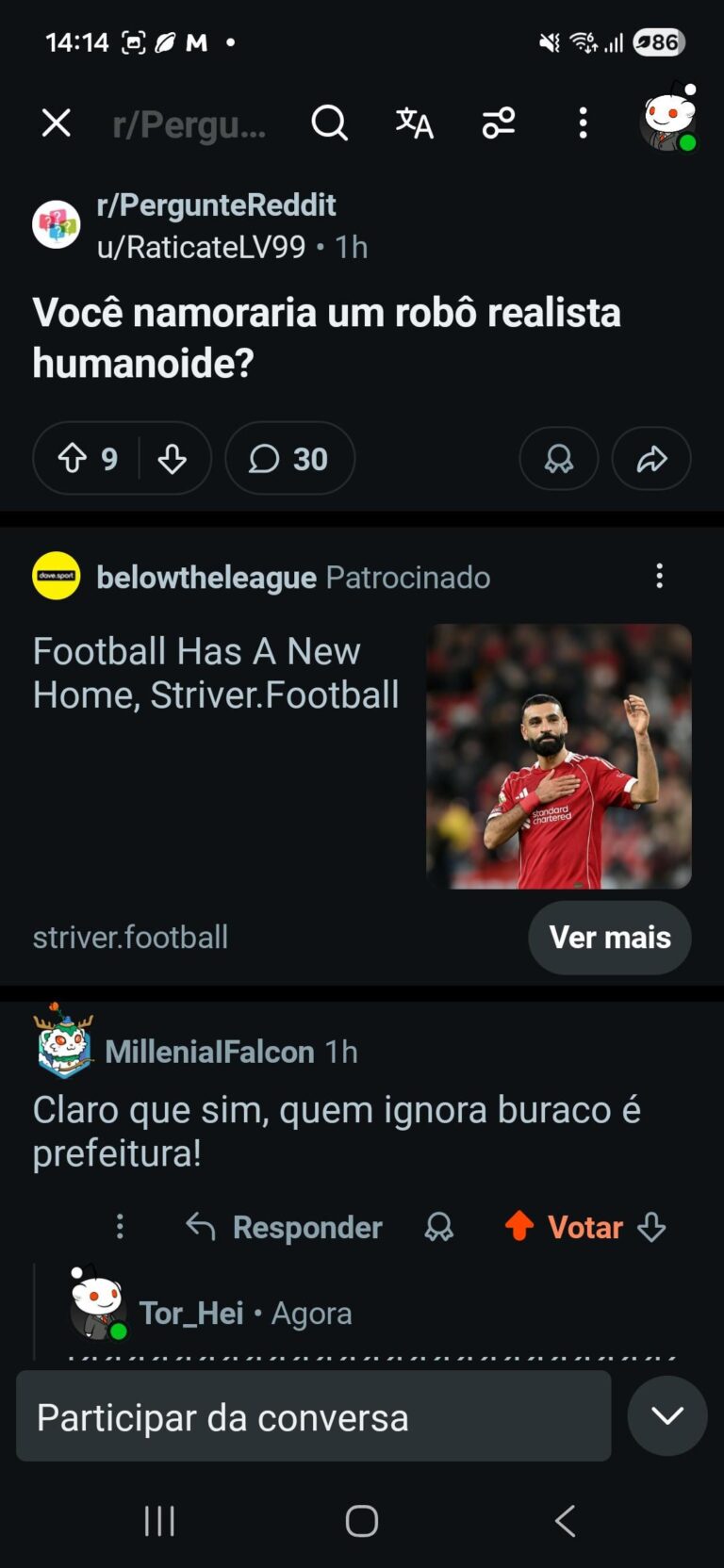Open the comment sort and filter options

(x=499, y=122)
